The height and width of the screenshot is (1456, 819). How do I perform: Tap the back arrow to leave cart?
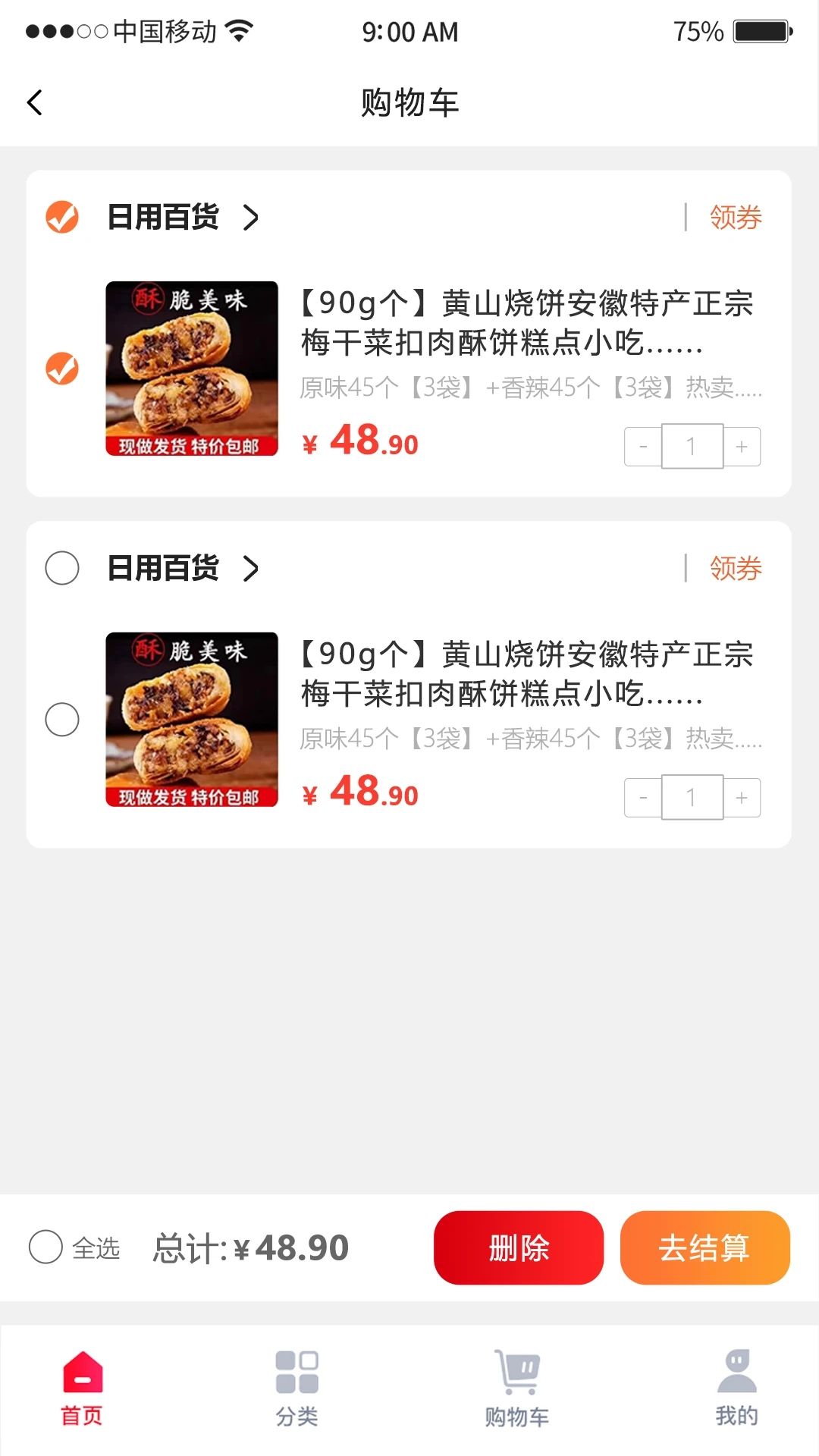pyautogui.click(x=35, y=102)
